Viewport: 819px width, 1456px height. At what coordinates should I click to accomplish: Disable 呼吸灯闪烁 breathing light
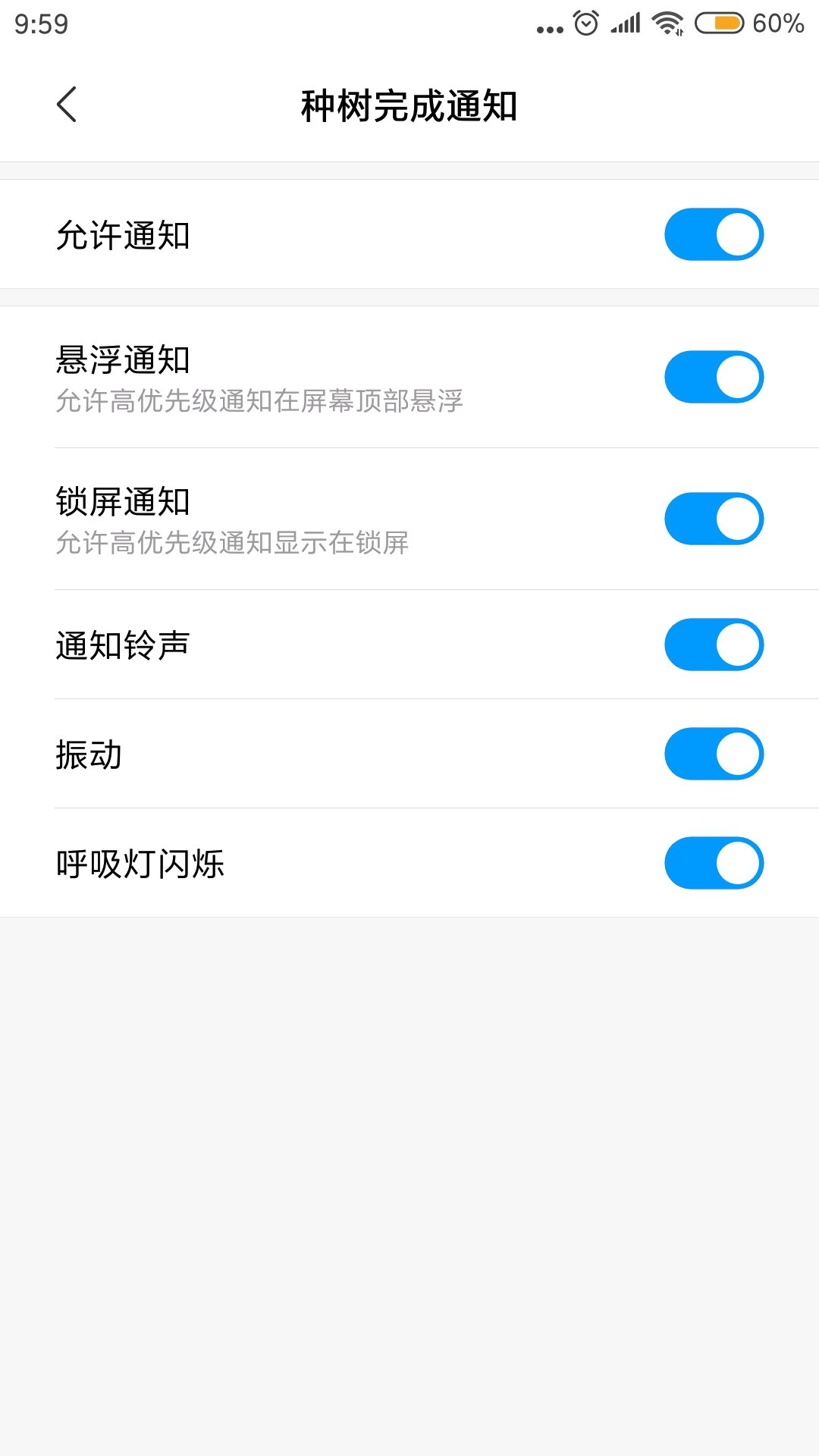(x=714, y=863)
